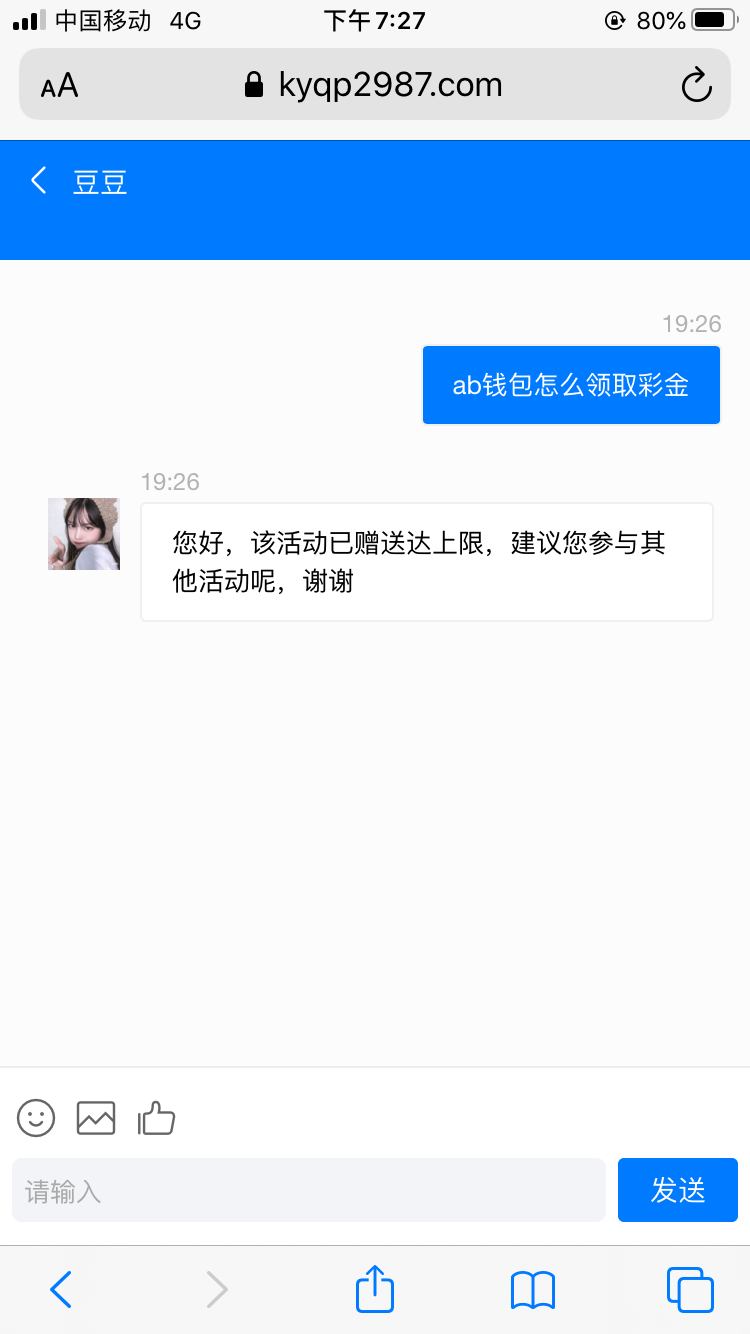
Task: Tap the Safari back arrow
Action: (x=60, y=1290)
